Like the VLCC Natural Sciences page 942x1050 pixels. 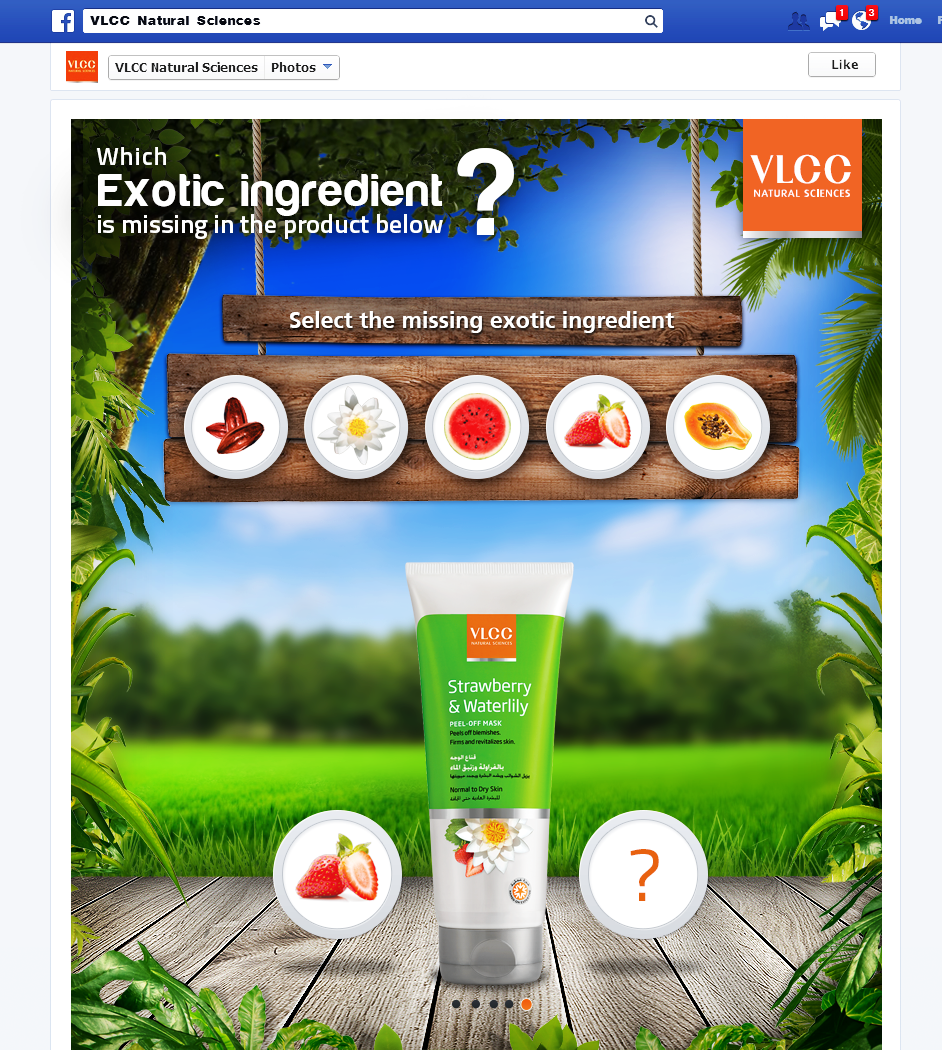pos(842,65)
